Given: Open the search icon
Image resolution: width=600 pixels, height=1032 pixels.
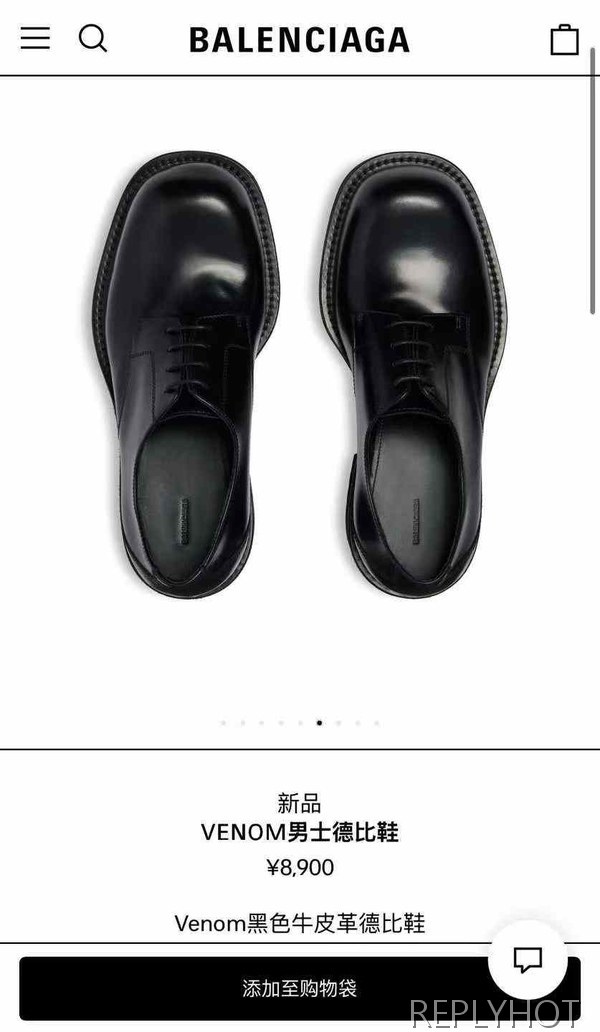Looking at the screenshot, I should click(x=93, y=39).
